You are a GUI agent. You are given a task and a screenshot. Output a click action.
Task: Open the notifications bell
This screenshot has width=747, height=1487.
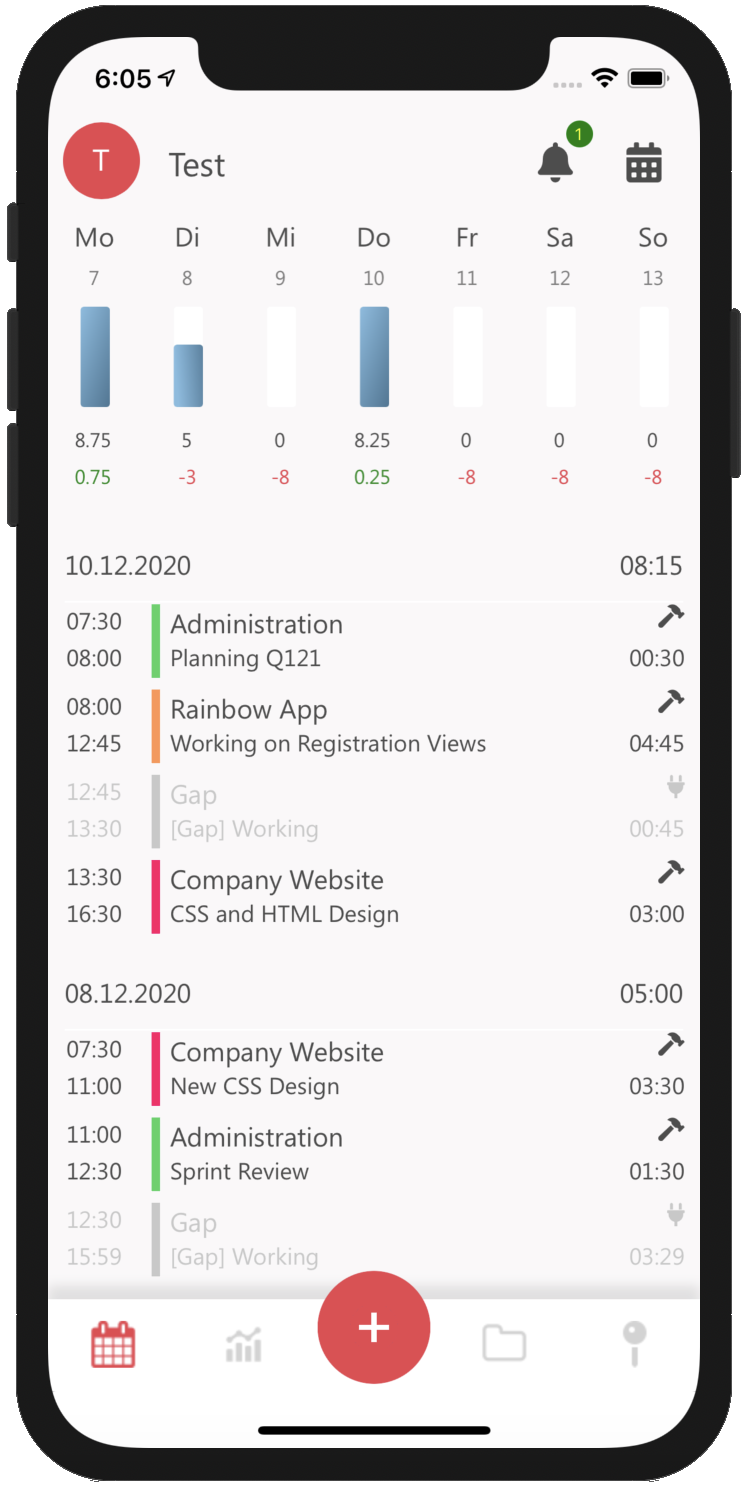(556, 163)
